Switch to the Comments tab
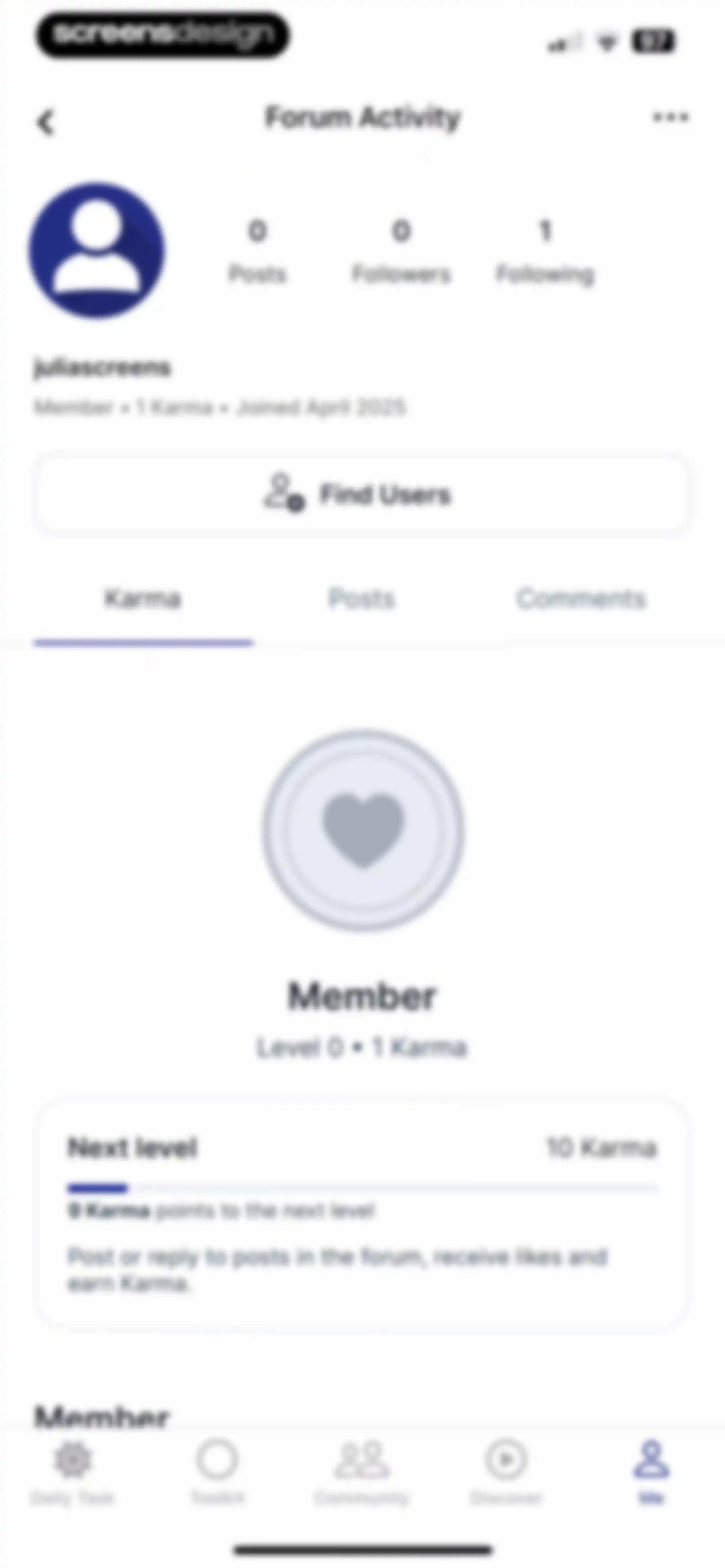The width and height of the screenshot is (725, 1568). [581, 599]
